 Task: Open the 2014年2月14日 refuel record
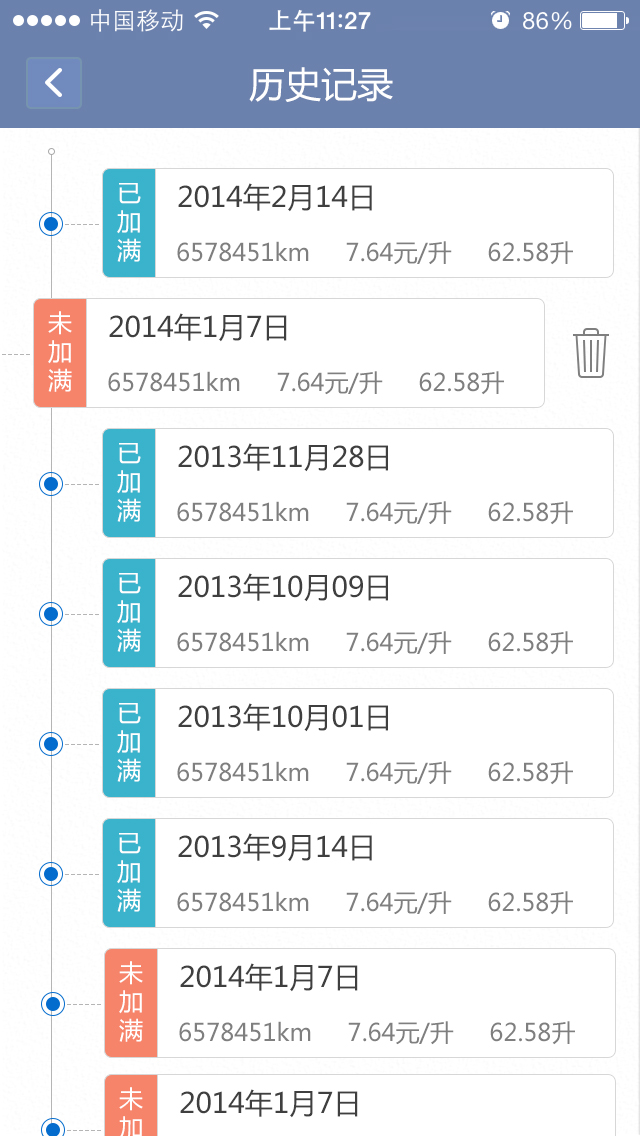[358, 223]
